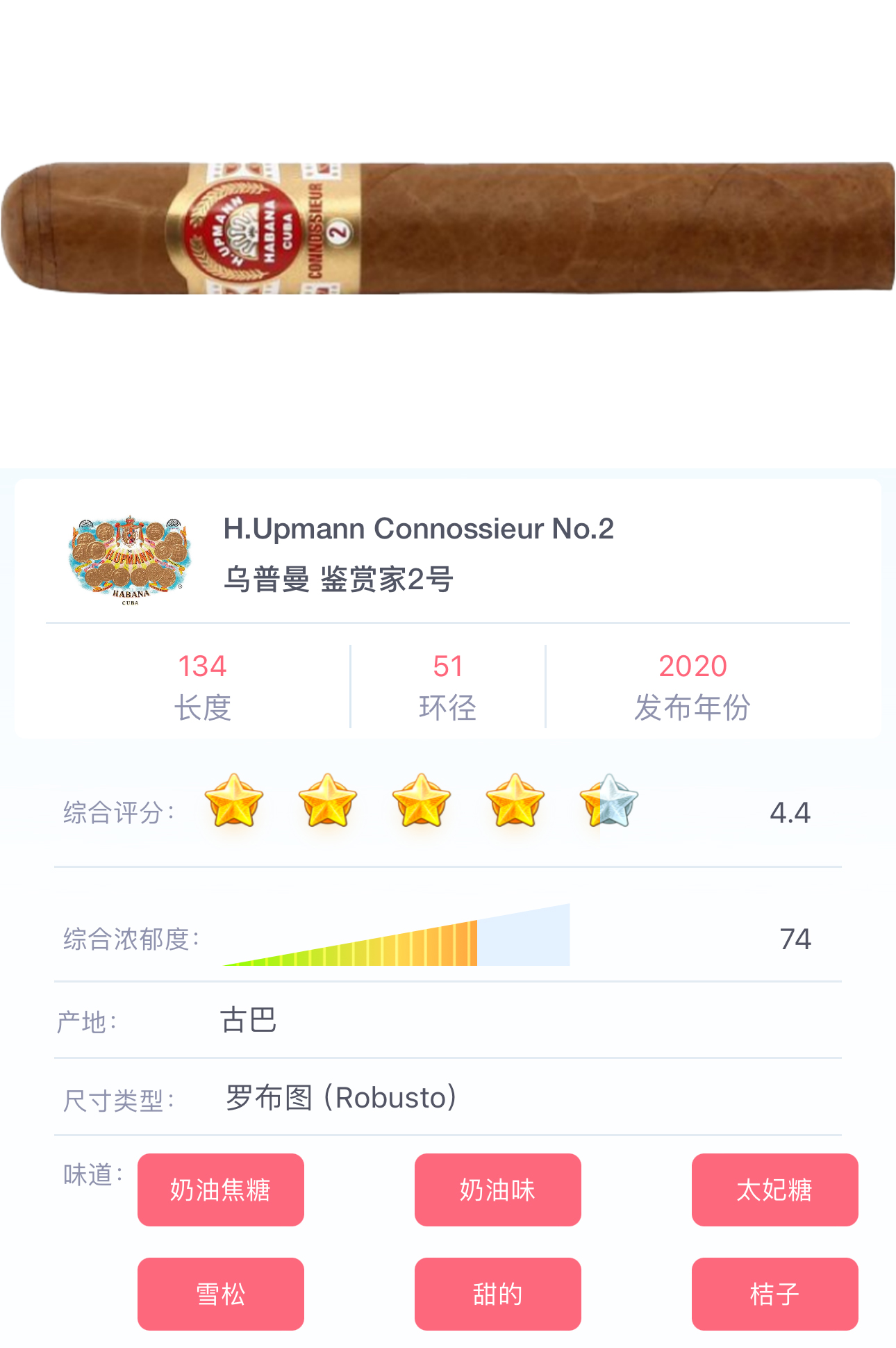This screenshot has width=896, height=1348.
Task: Open the 太妃糖 flavor tag
Action: point(774,1190)
